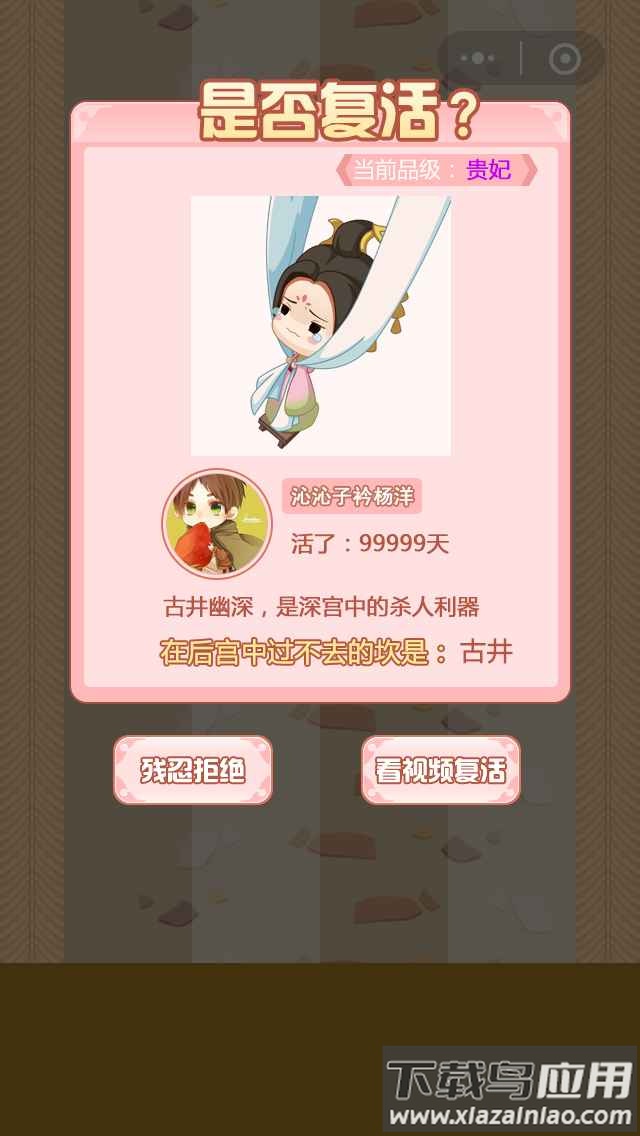Tap the 残忍拒绝 button to decline revival
This screenshot has width=640, height=1136.
pyautogui.click(x=193, y=770)
